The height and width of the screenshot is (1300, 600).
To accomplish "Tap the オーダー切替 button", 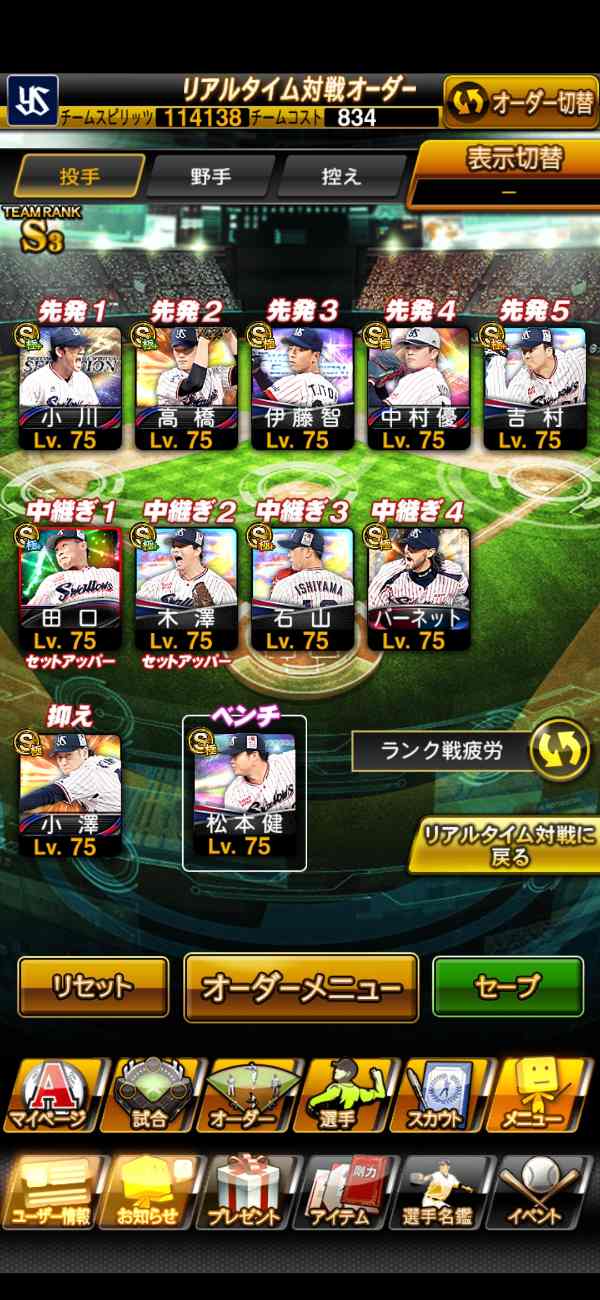I will [520, 102].
